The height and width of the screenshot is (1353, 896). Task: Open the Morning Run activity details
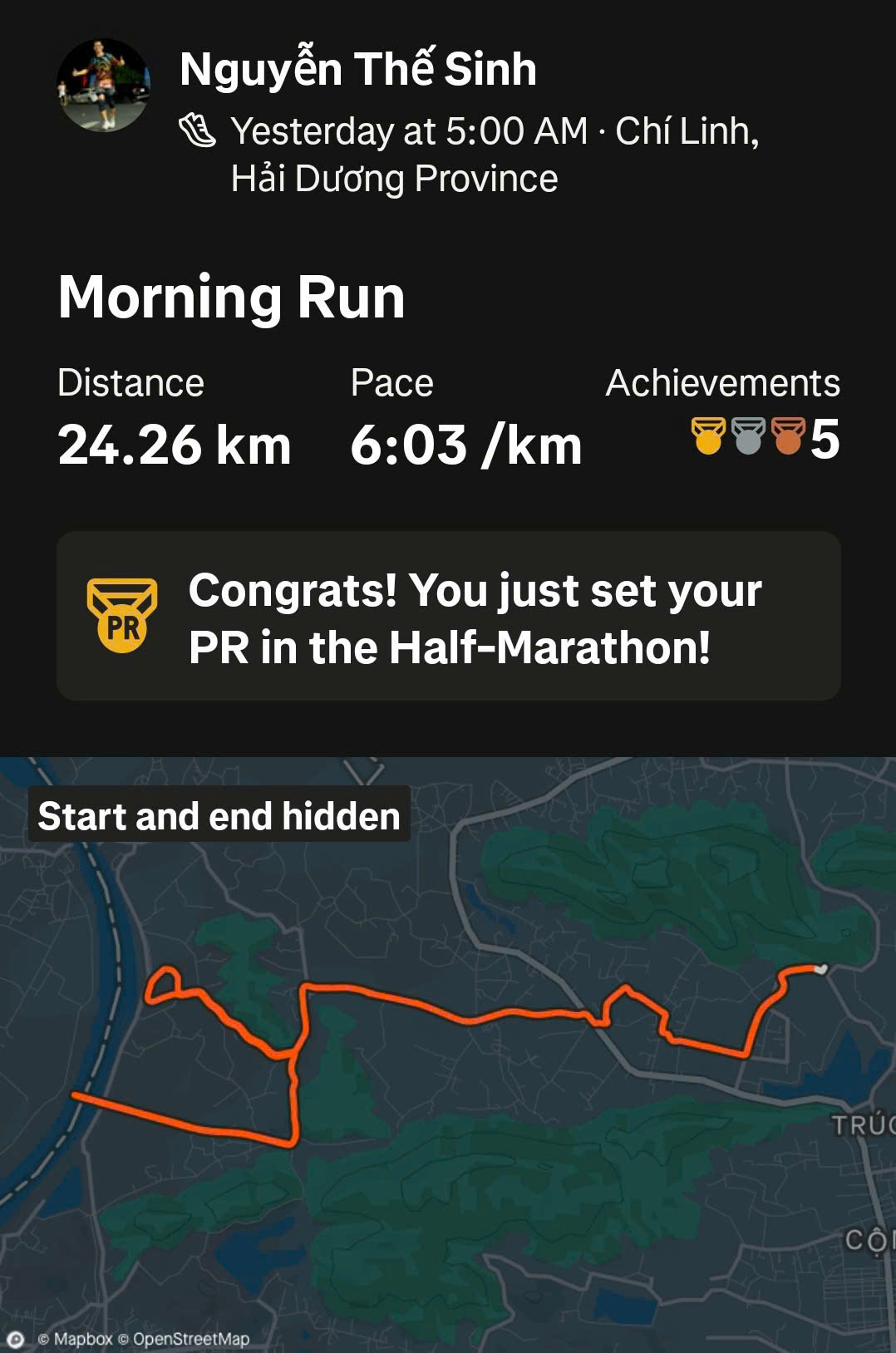[x=231, y=297]
